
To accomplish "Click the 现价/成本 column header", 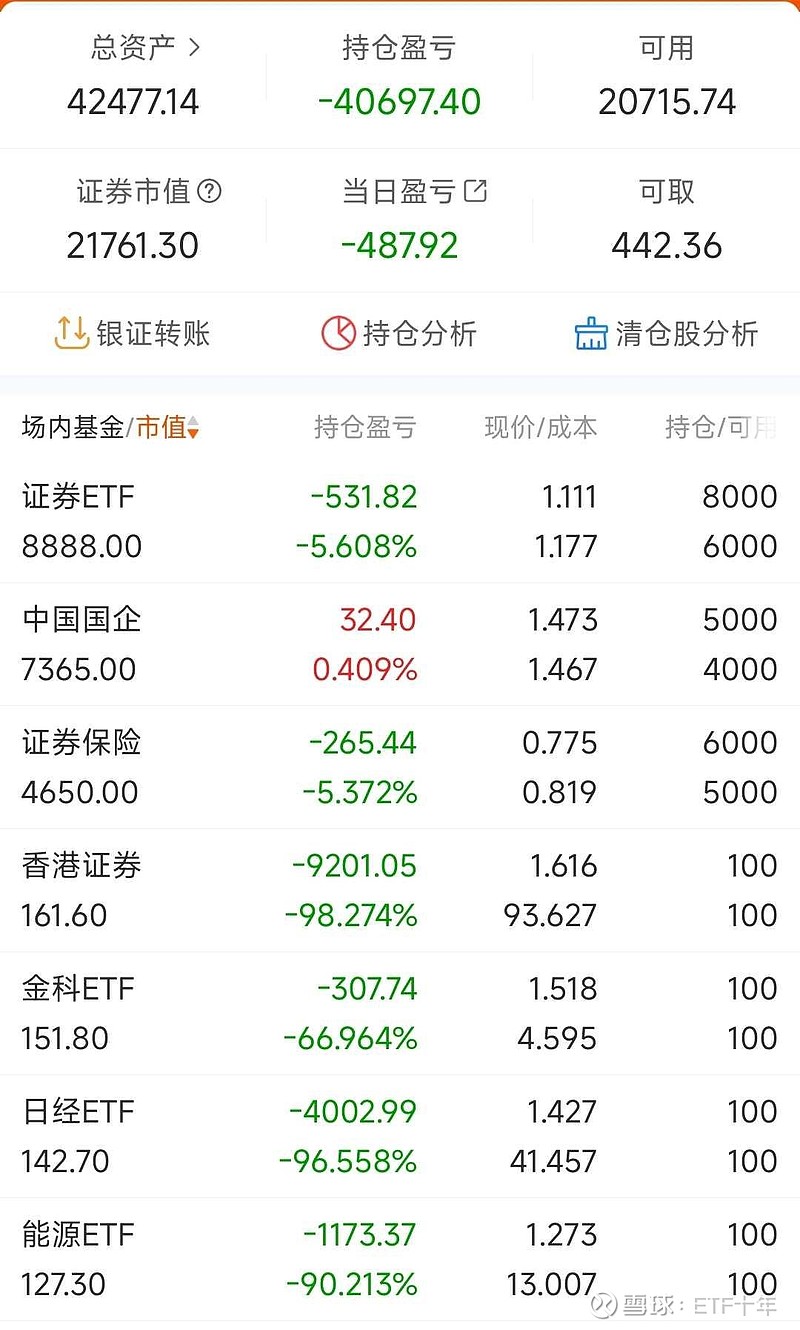I will pyautogui.click(x=537, y=428).
